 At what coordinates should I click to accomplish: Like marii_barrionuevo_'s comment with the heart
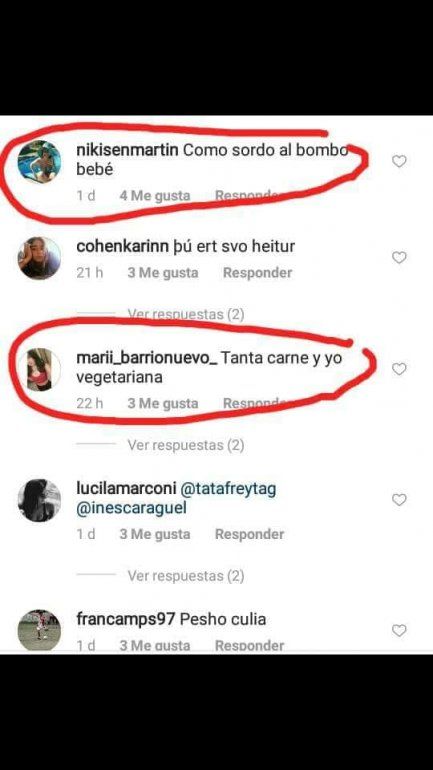coord(399,369)
